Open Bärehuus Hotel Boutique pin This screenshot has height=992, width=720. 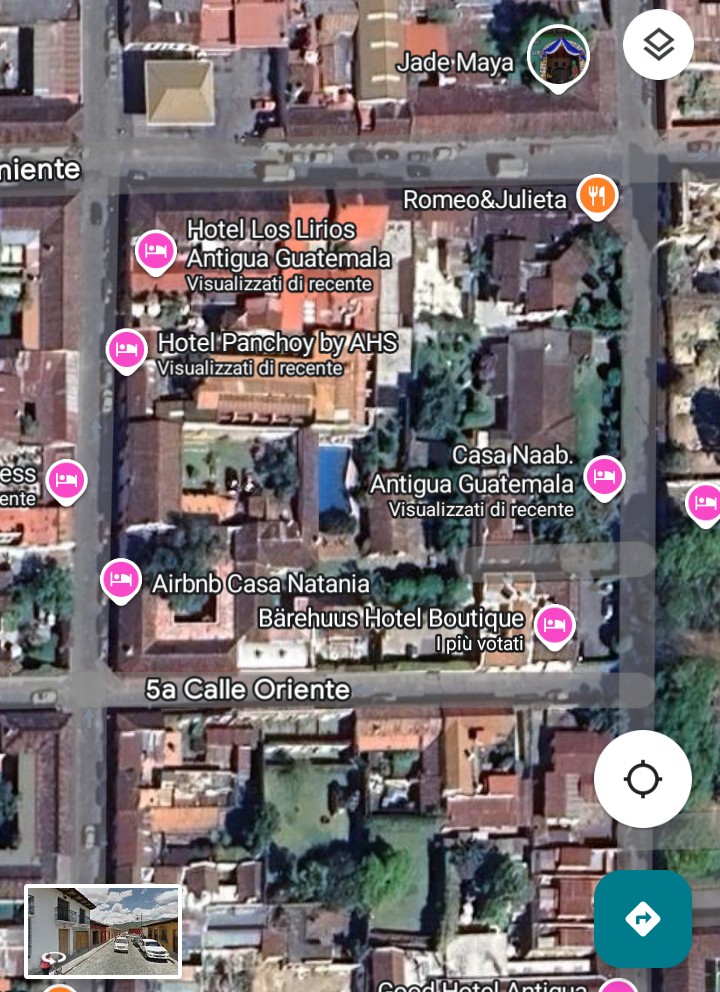pos(554,625)
